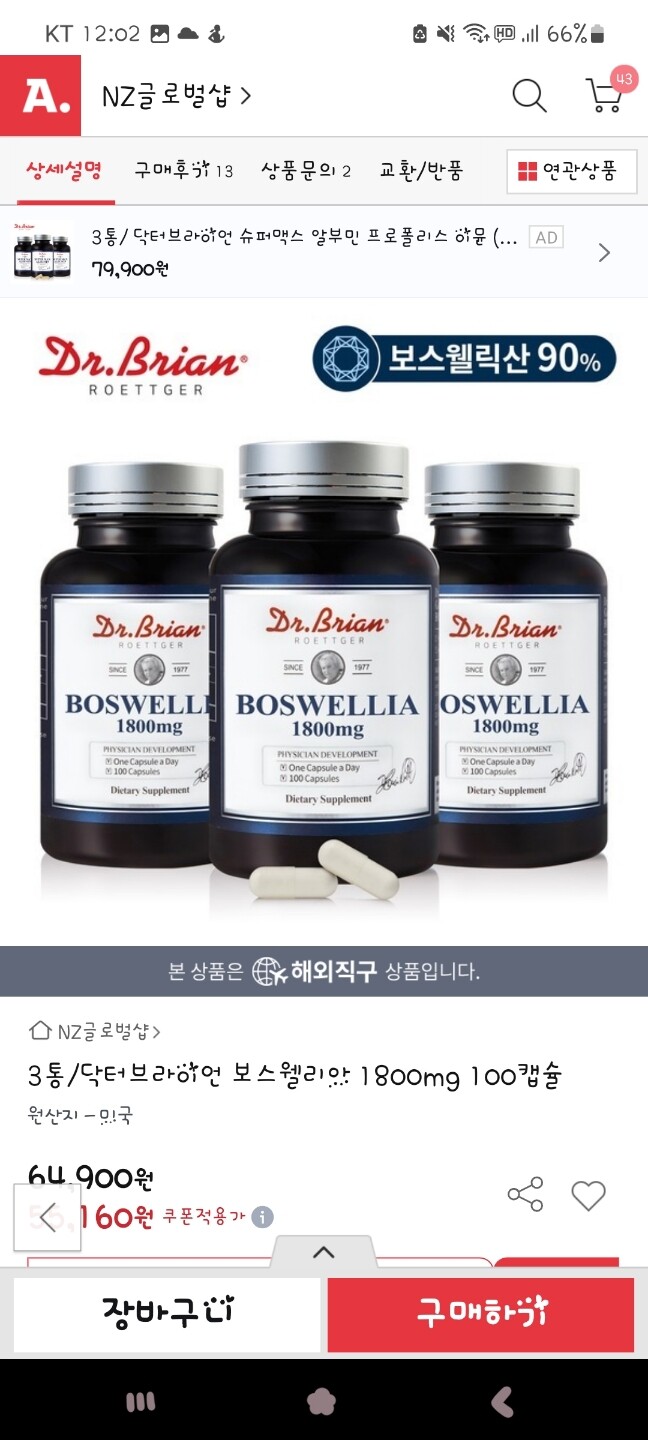
Task: Tap the NZ글로벌샵 breadcrumb link below the image
Action: tap(95, 1031)
